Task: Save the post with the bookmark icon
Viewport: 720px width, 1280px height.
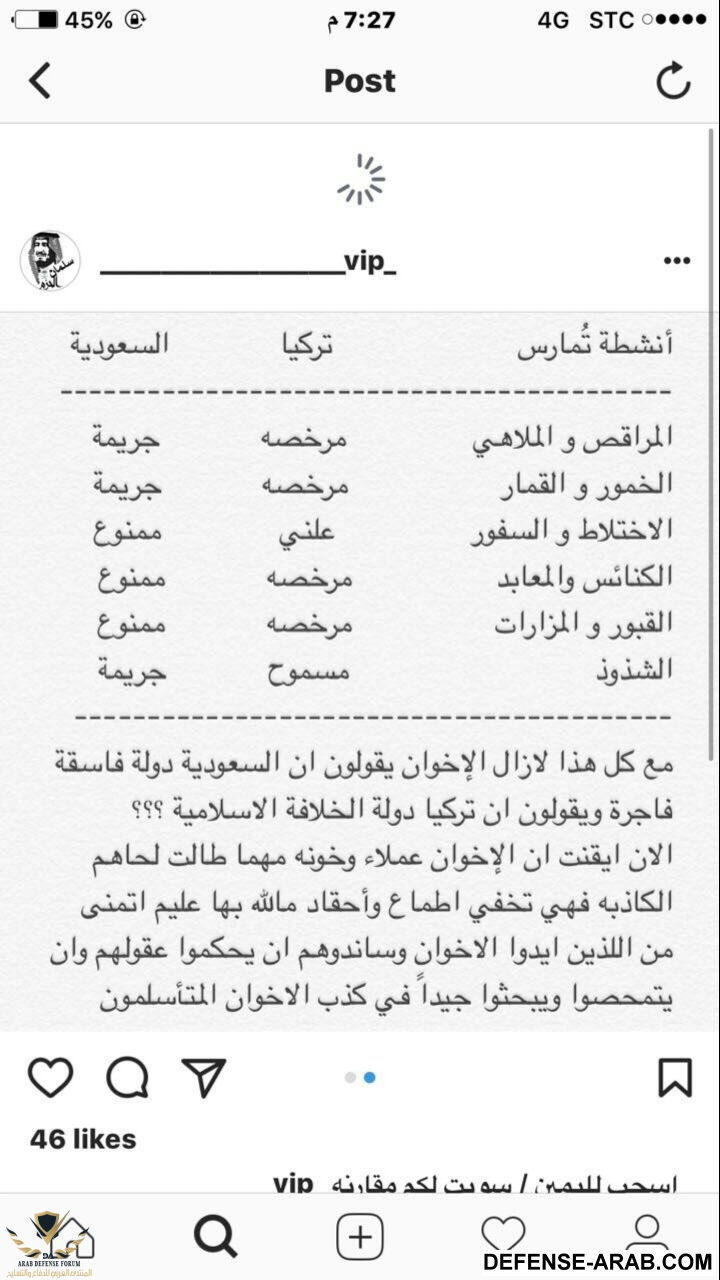Action: tap(675, 1078)
